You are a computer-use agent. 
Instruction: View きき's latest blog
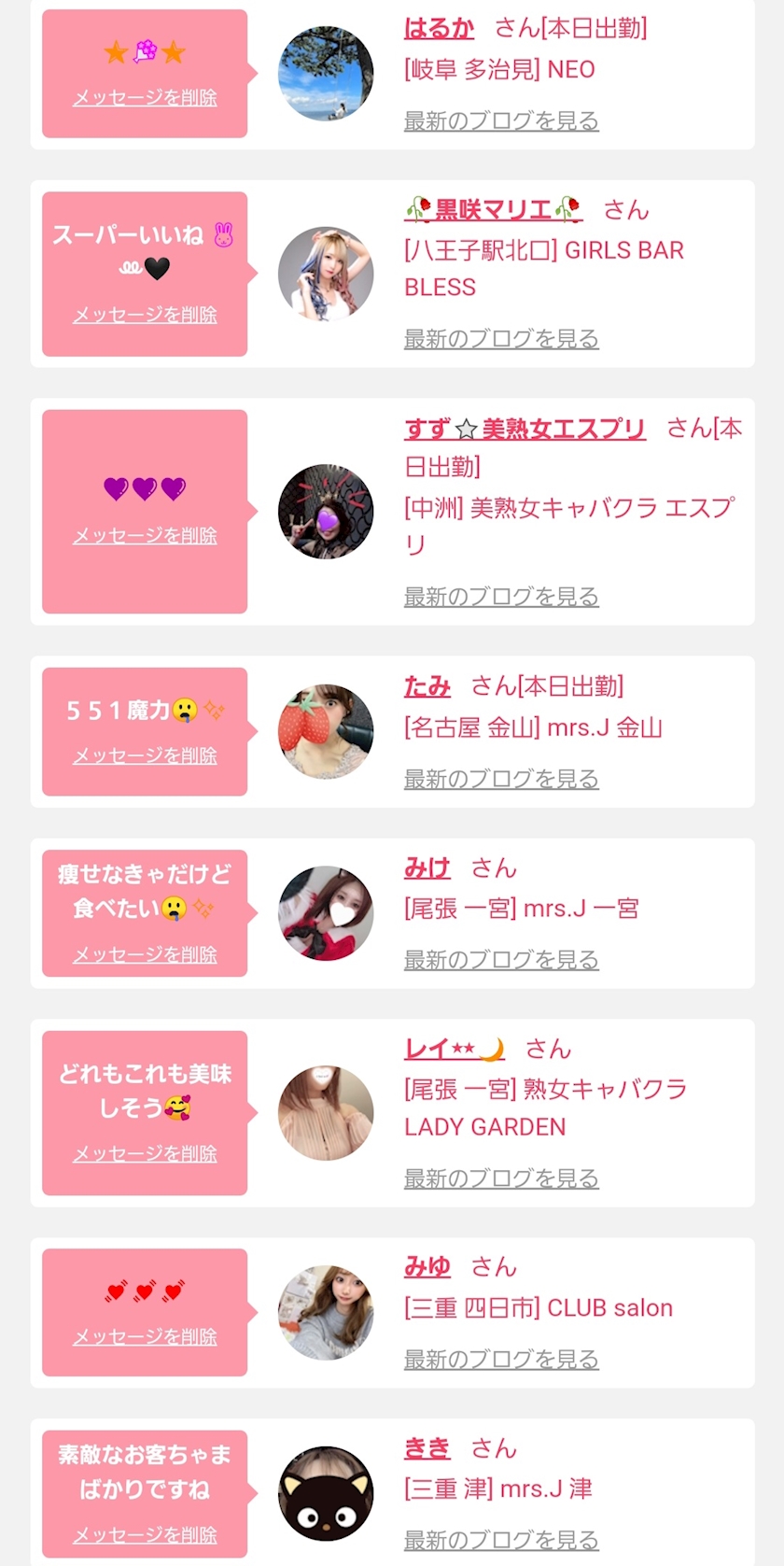(x=501, y=1539)
